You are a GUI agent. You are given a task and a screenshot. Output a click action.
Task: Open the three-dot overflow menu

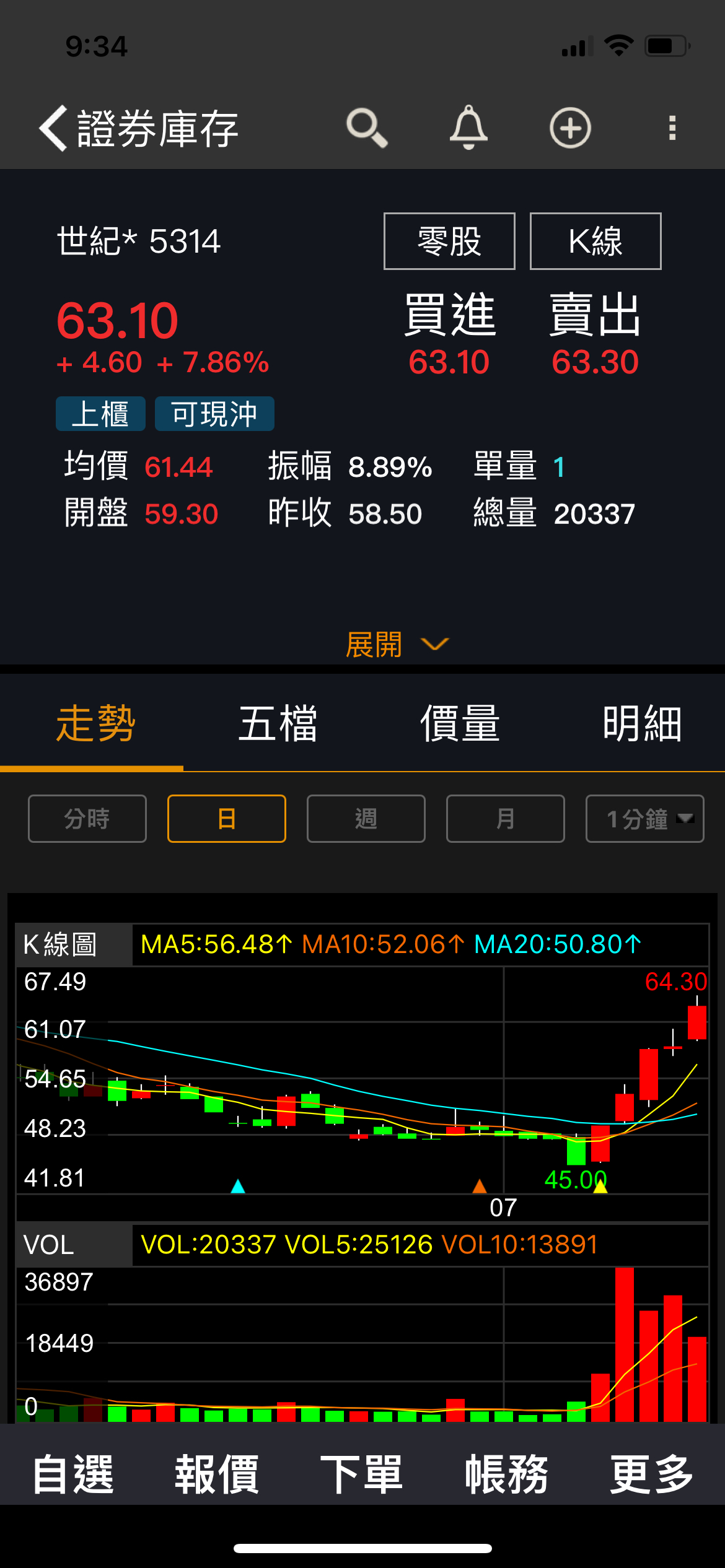(x=672, y=128)
